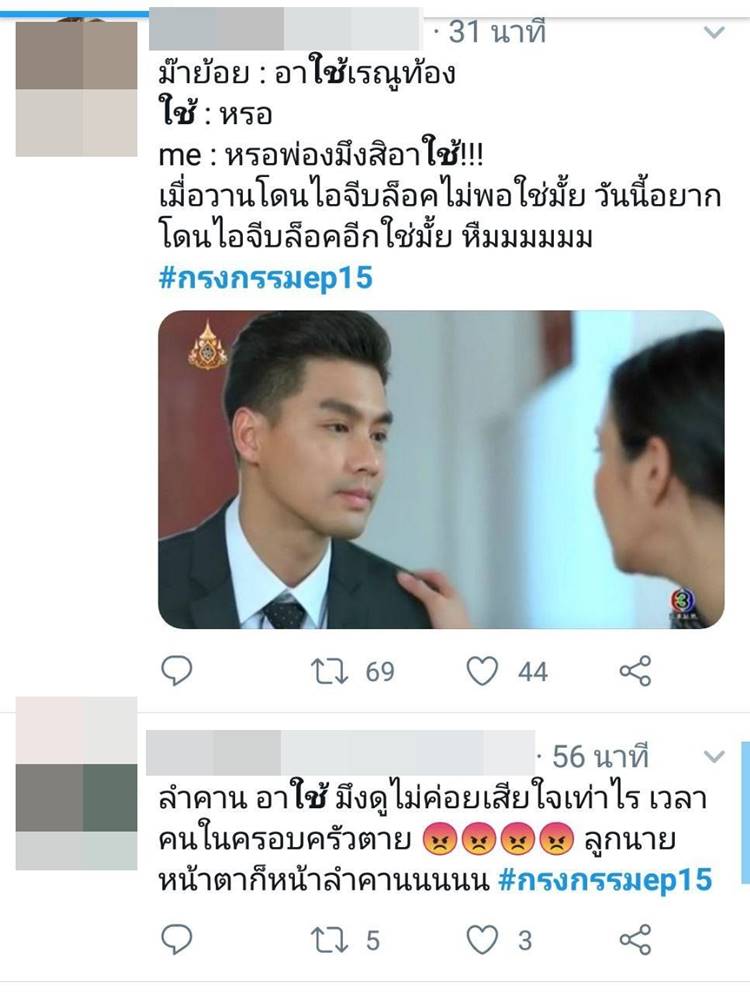The image size is (750, 992).
Task: Open the #กรงกรรมep15 hashtag in the first tweet
Action: coord(265,278)
